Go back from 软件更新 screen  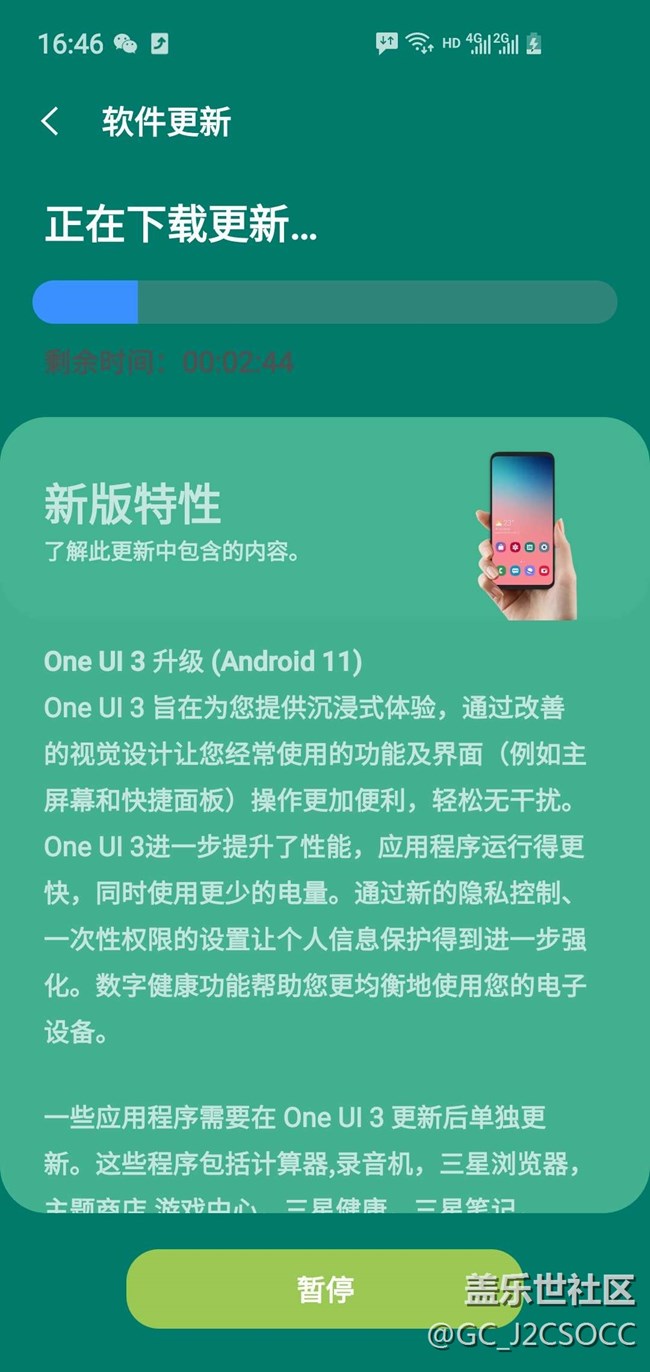coord(50,122)
